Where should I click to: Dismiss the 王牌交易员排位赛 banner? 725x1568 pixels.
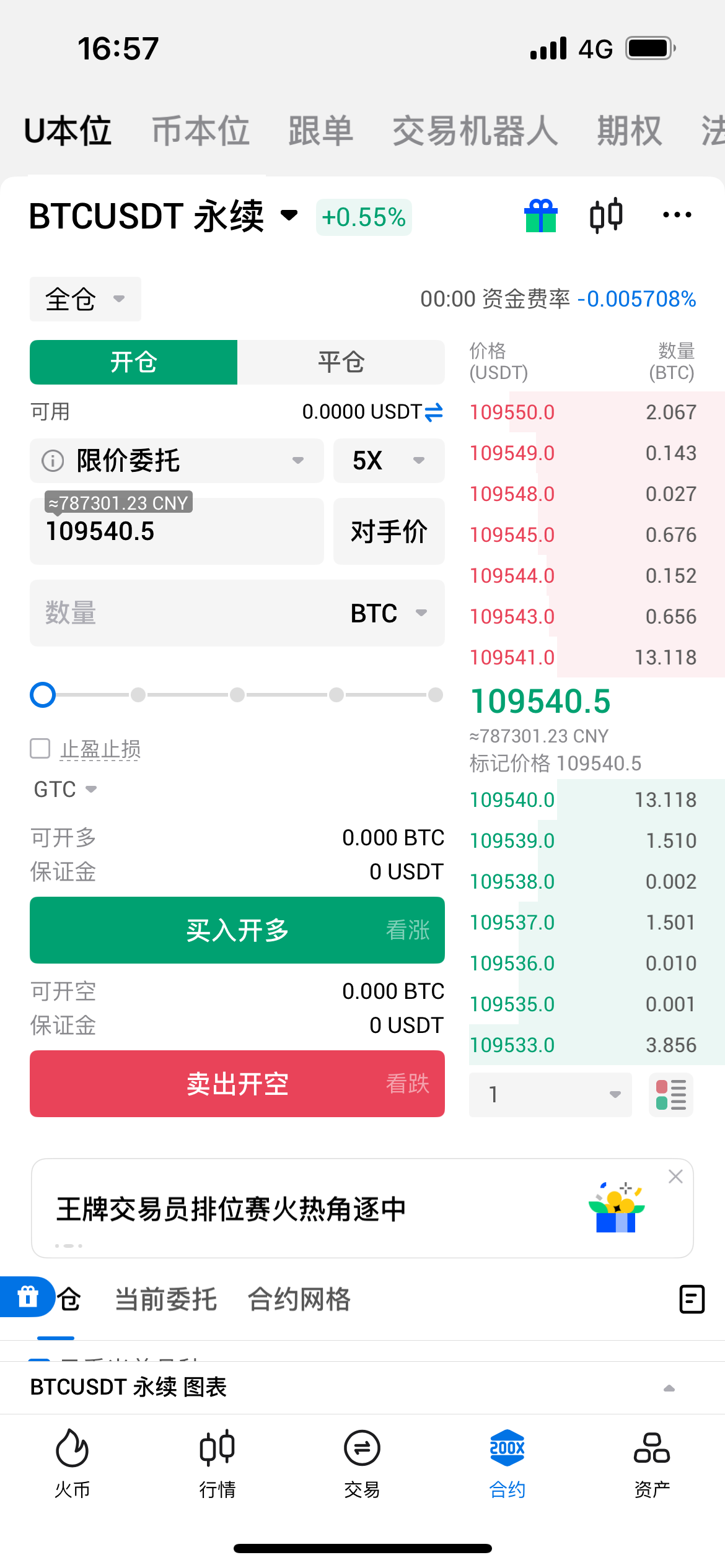(x=675, y=1177)
